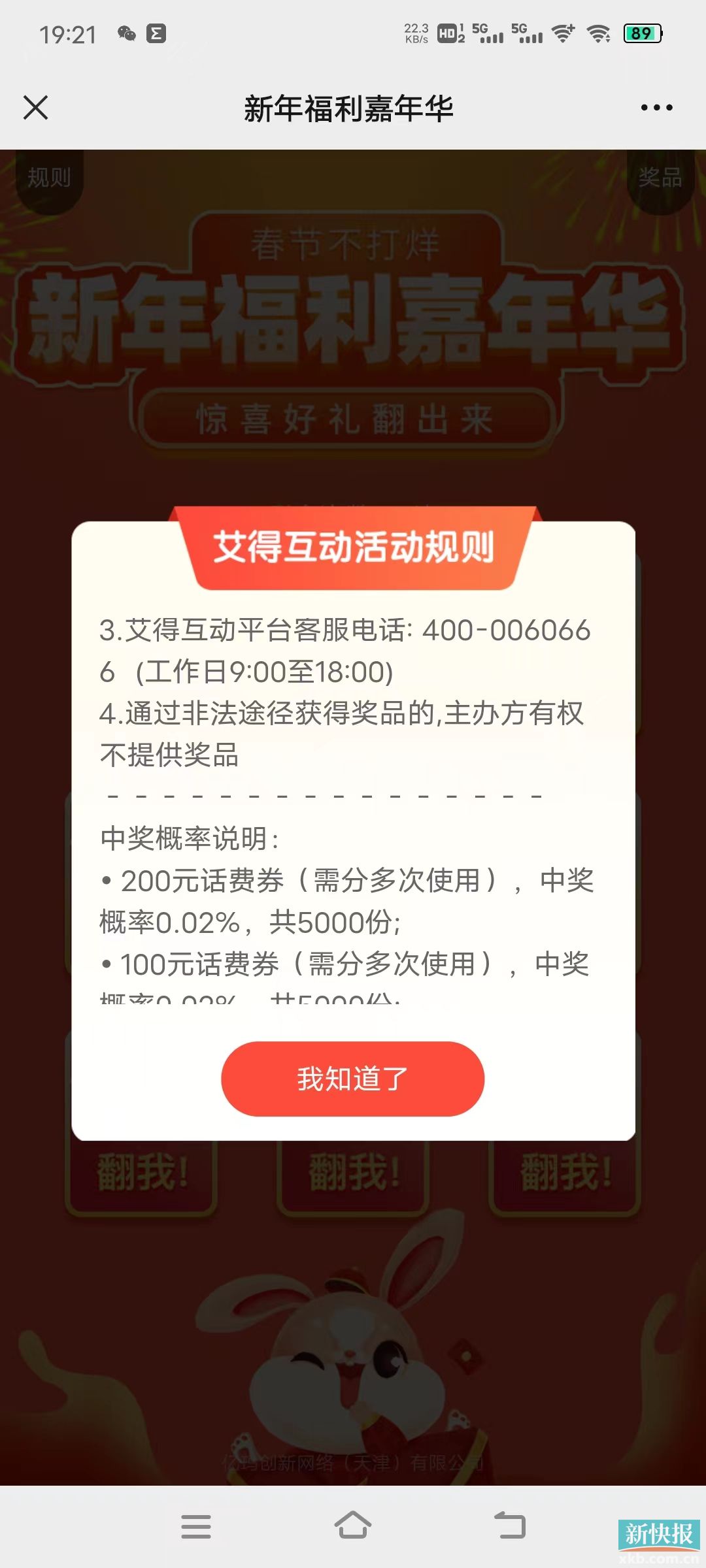Tap the 新快报 watermark logo
This screenshot has width=706, height=1568.
[658, 1535]
